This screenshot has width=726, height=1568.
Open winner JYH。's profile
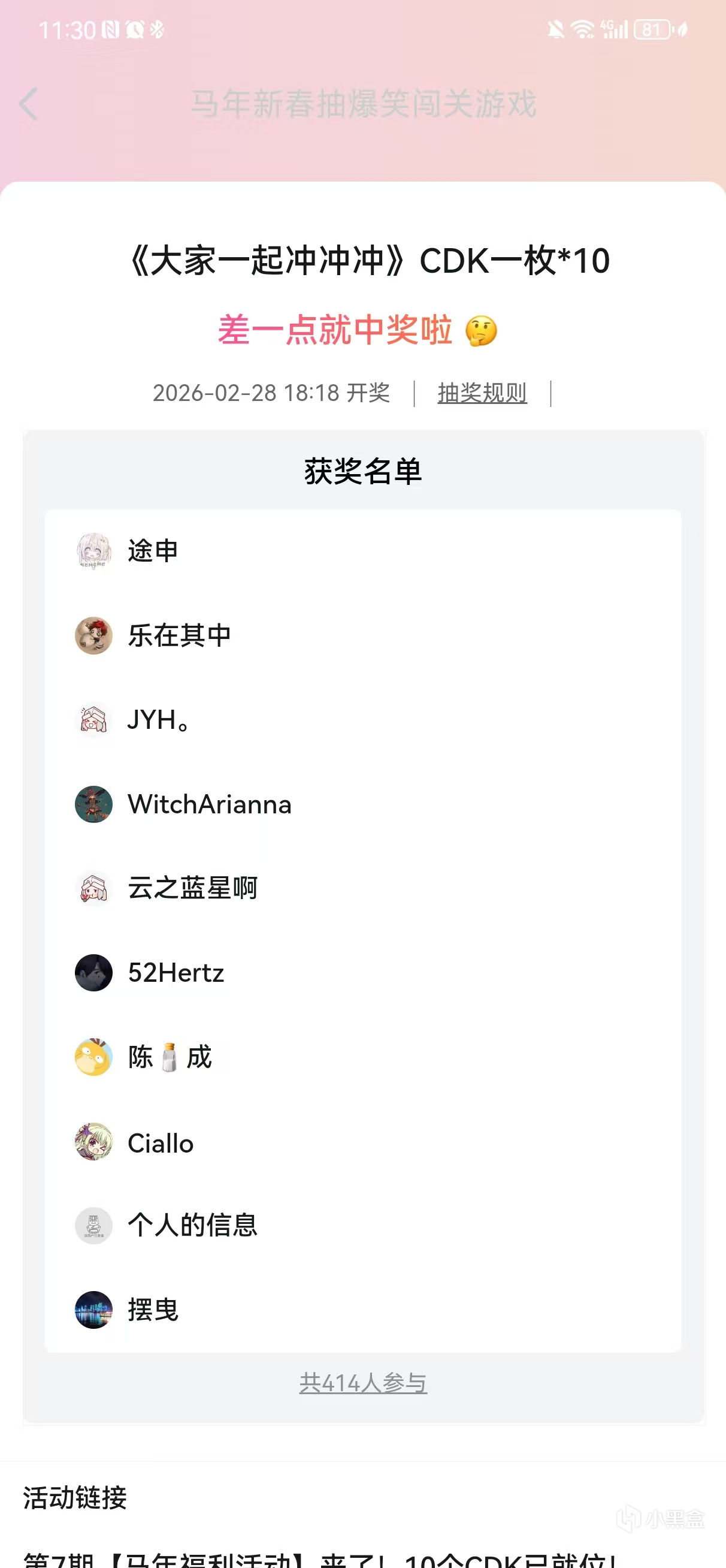tap(158, 720)
